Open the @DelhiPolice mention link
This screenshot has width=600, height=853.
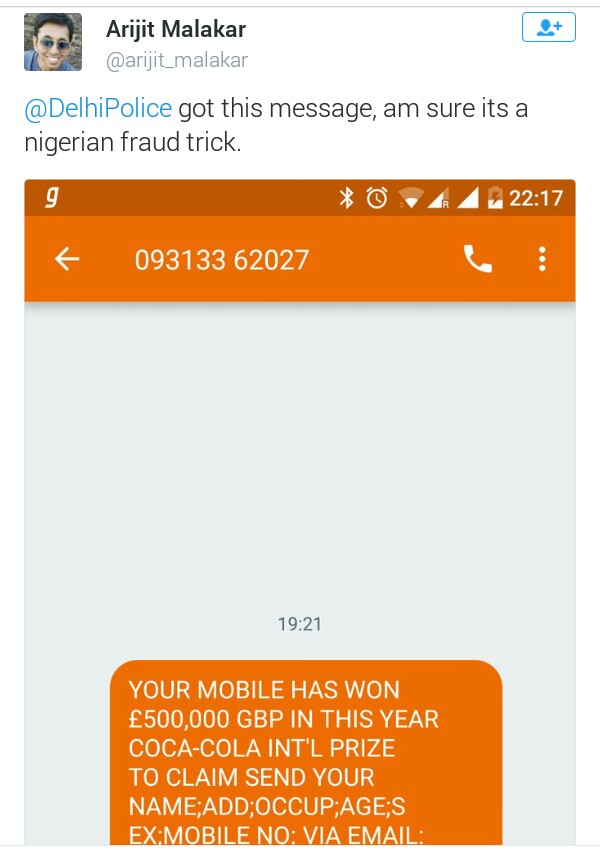point(98,109)
